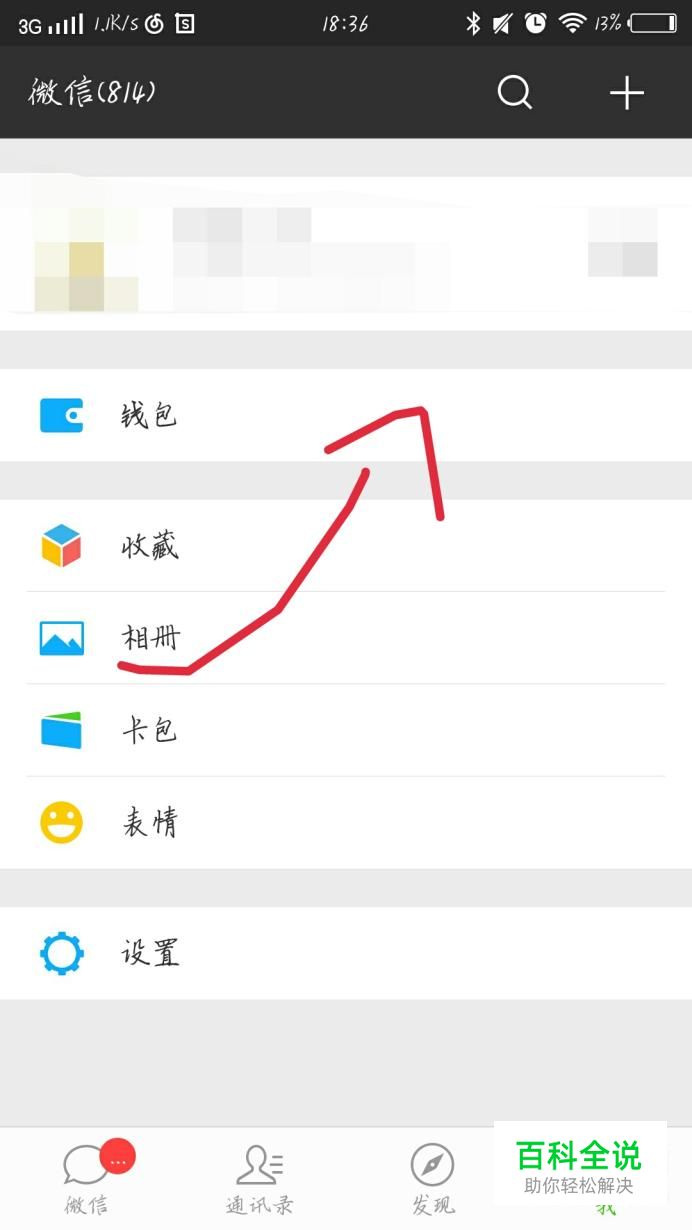Open 相册 (Album)

coord(346,638)
